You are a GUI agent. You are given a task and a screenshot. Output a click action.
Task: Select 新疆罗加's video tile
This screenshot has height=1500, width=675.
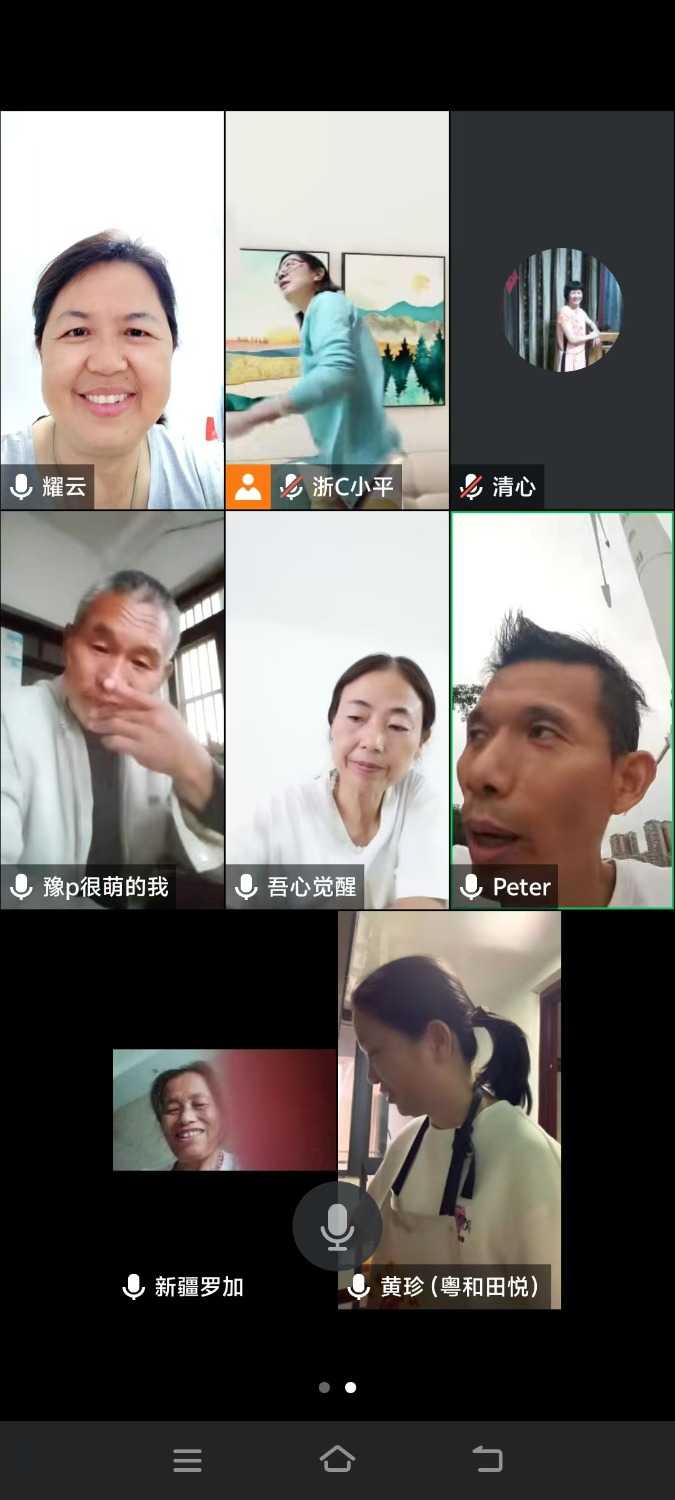coord(224,1110)
